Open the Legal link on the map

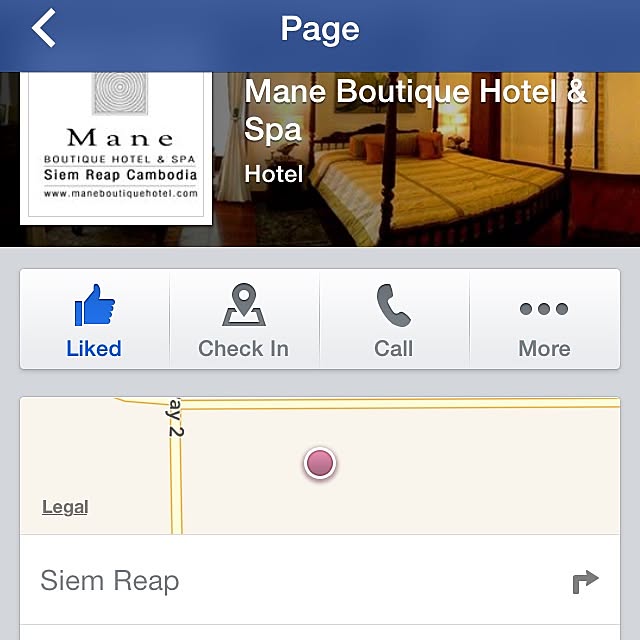65,507
